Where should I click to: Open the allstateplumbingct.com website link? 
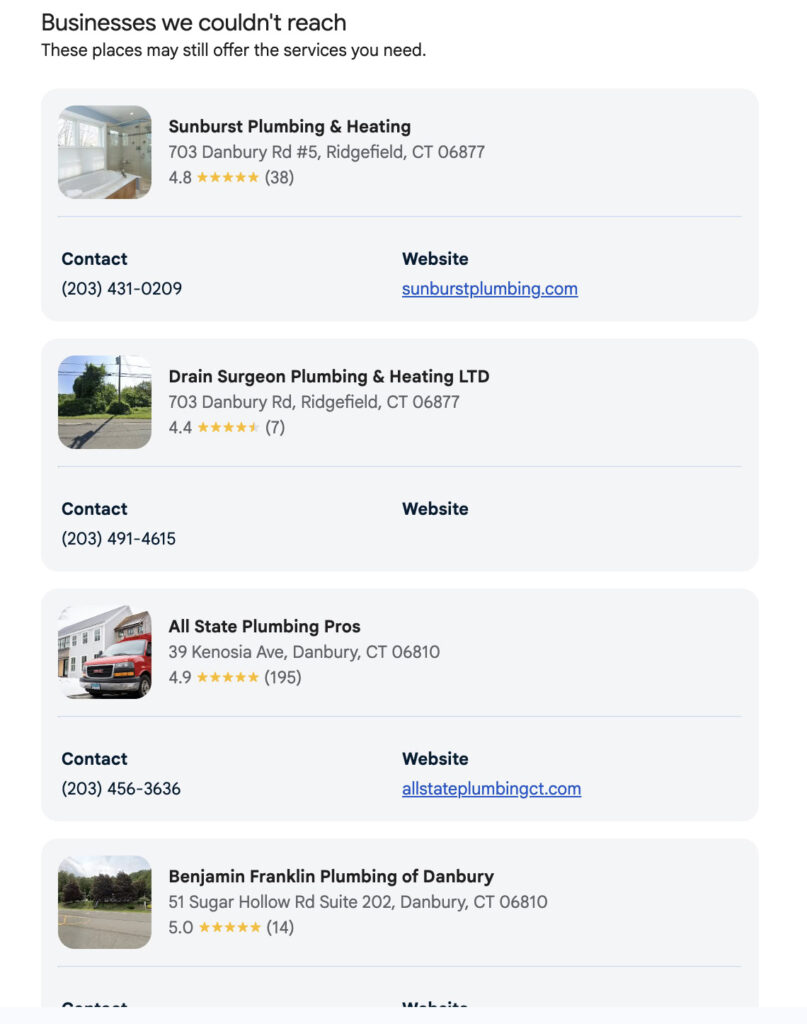pyautogui.click(x=491, y=789)
